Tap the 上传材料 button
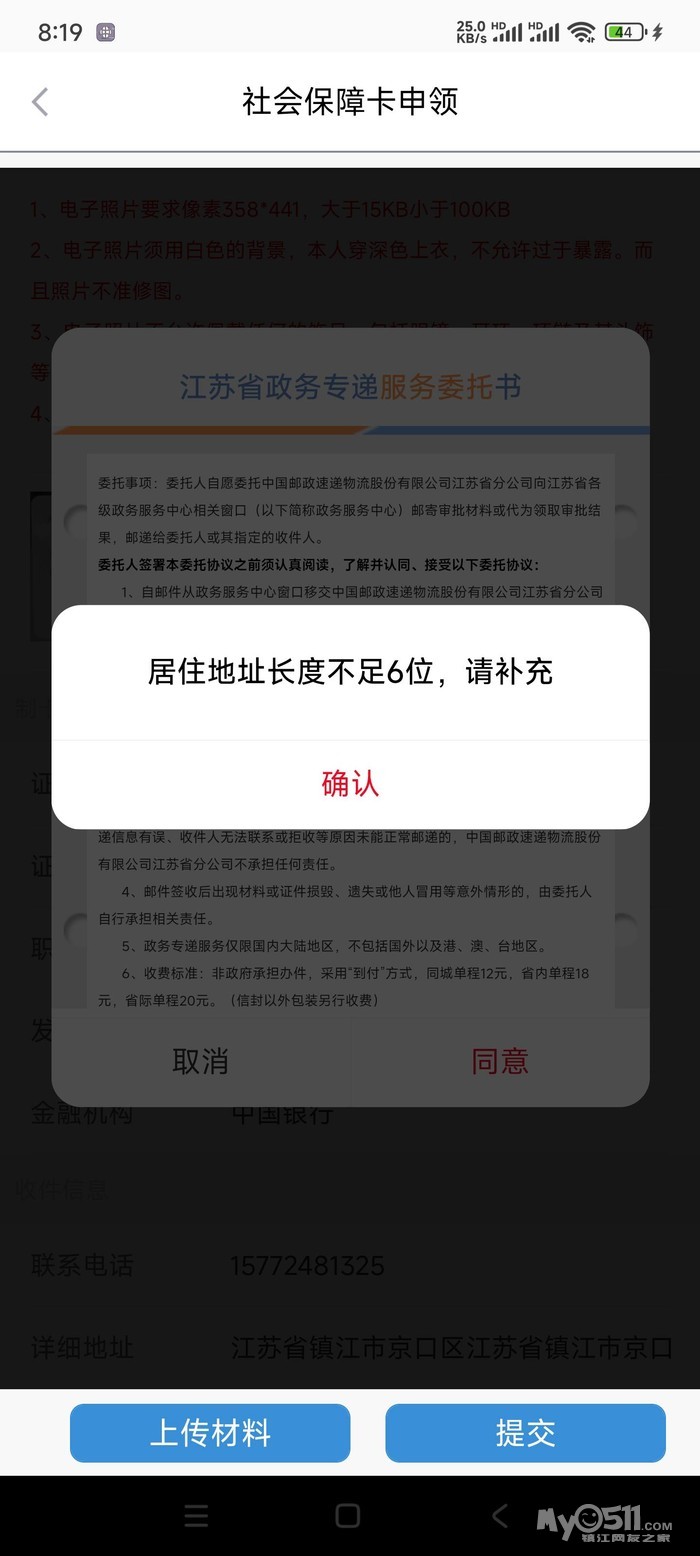Screen dimensions: 700x1556 tap(210, 1433)
